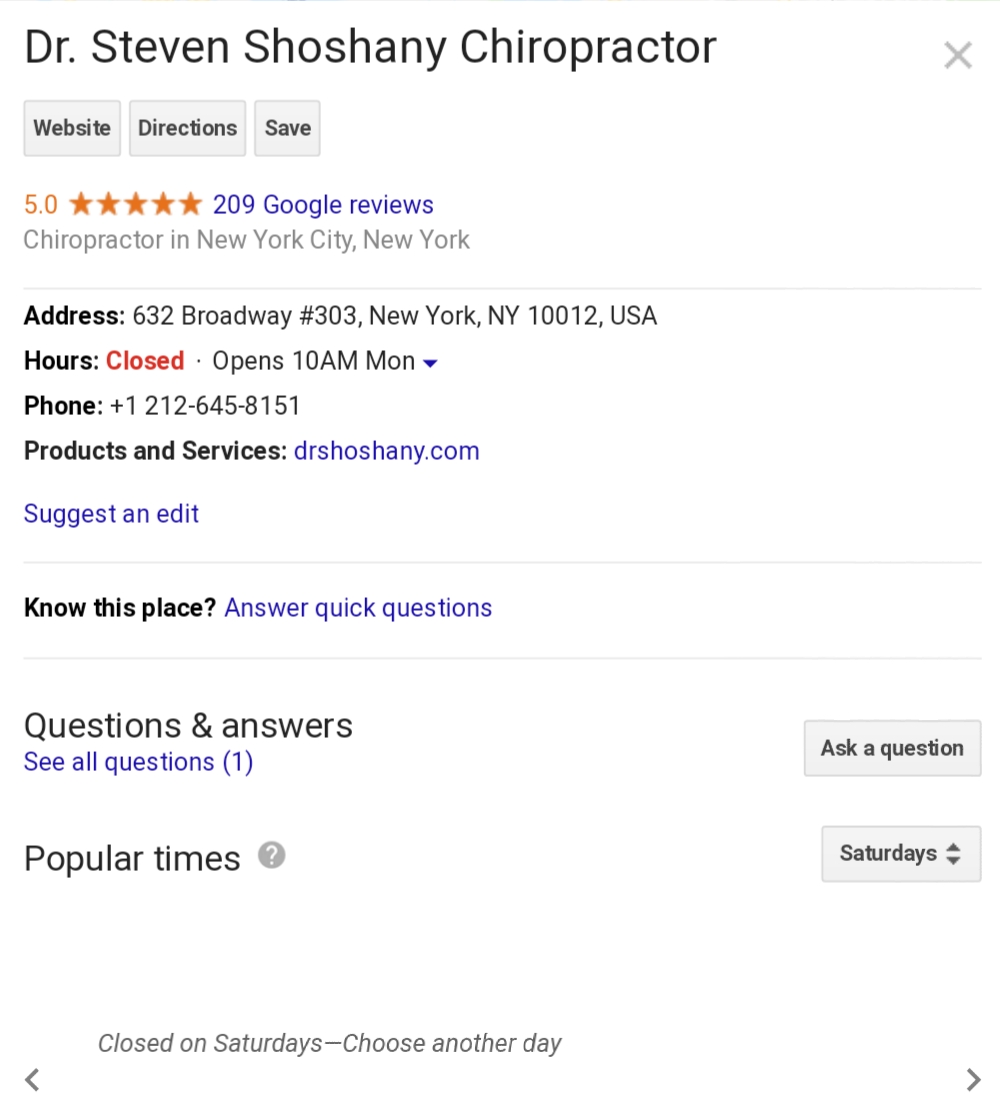
Task: Go to previous day in popular times
Action: [x=33, y=1079]
